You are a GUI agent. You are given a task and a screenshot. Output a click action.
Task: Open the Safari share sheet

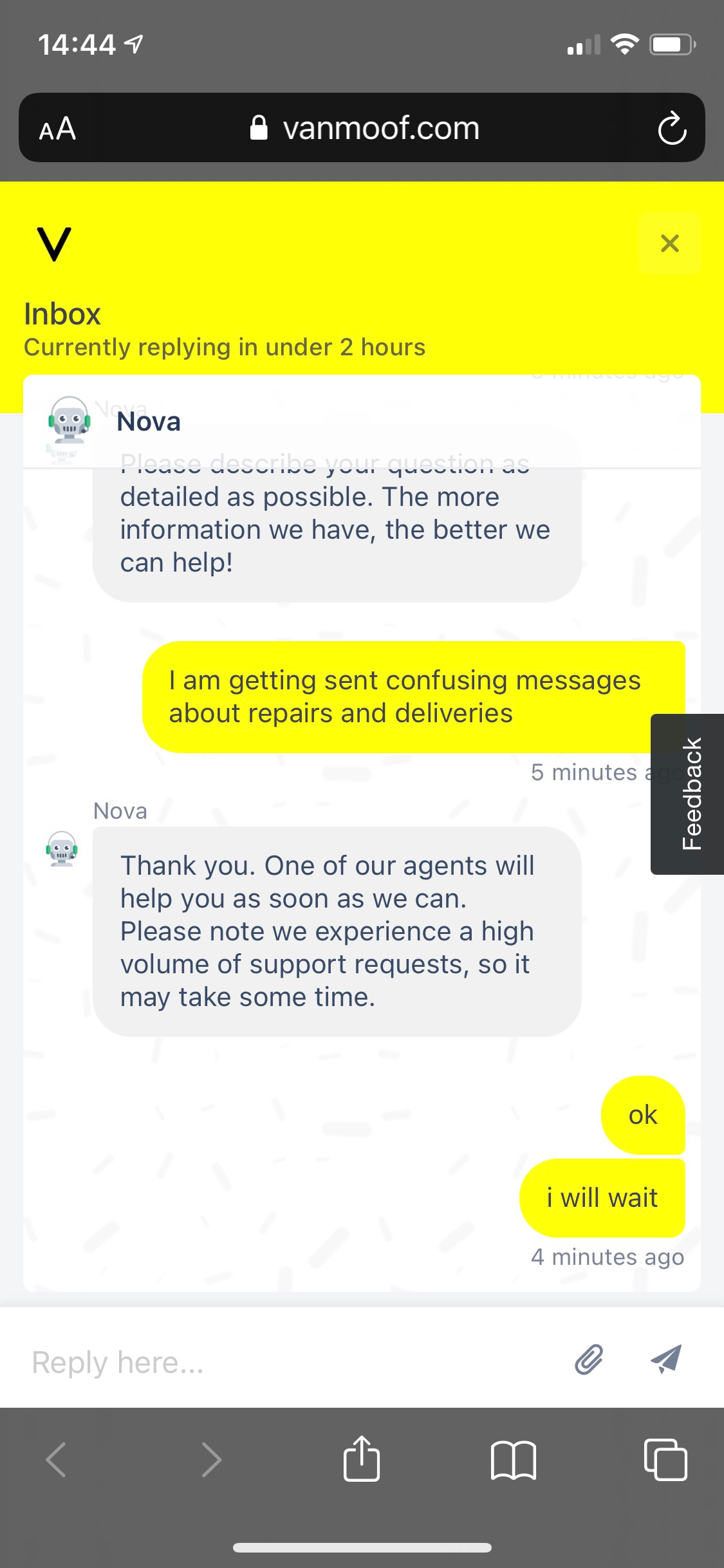coord(362,1459)
